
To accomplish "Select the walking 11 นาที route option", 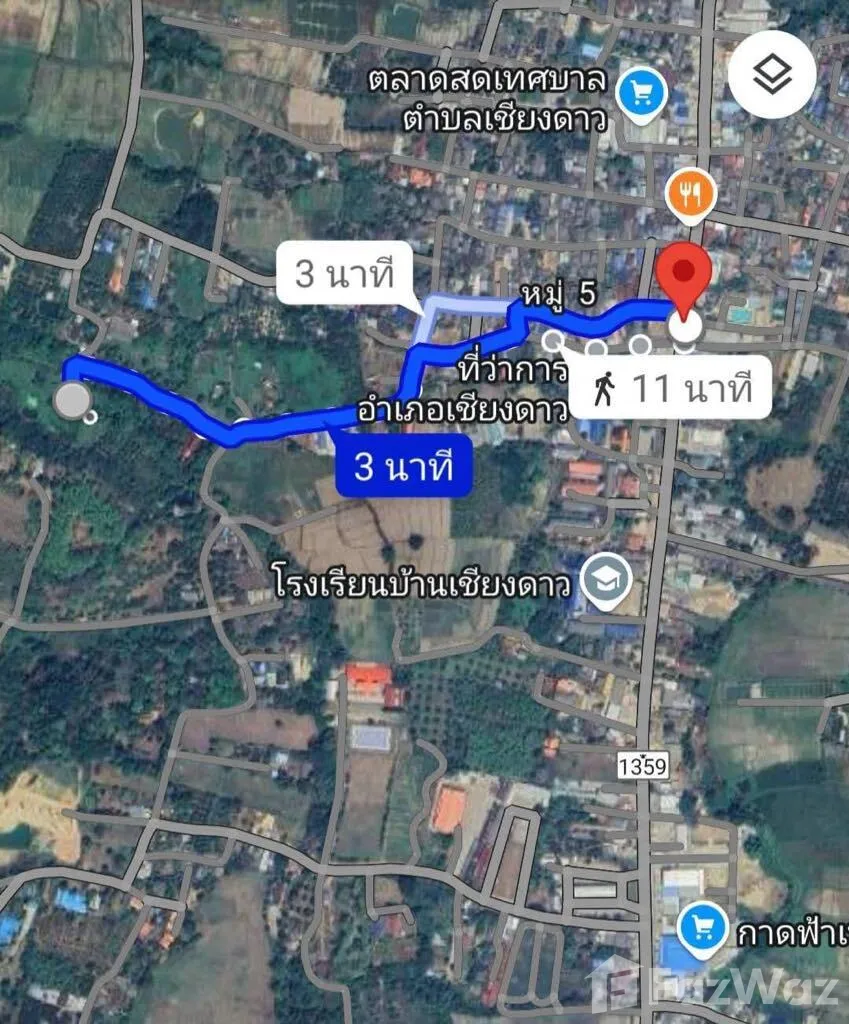I will click(x=671, y=386).
